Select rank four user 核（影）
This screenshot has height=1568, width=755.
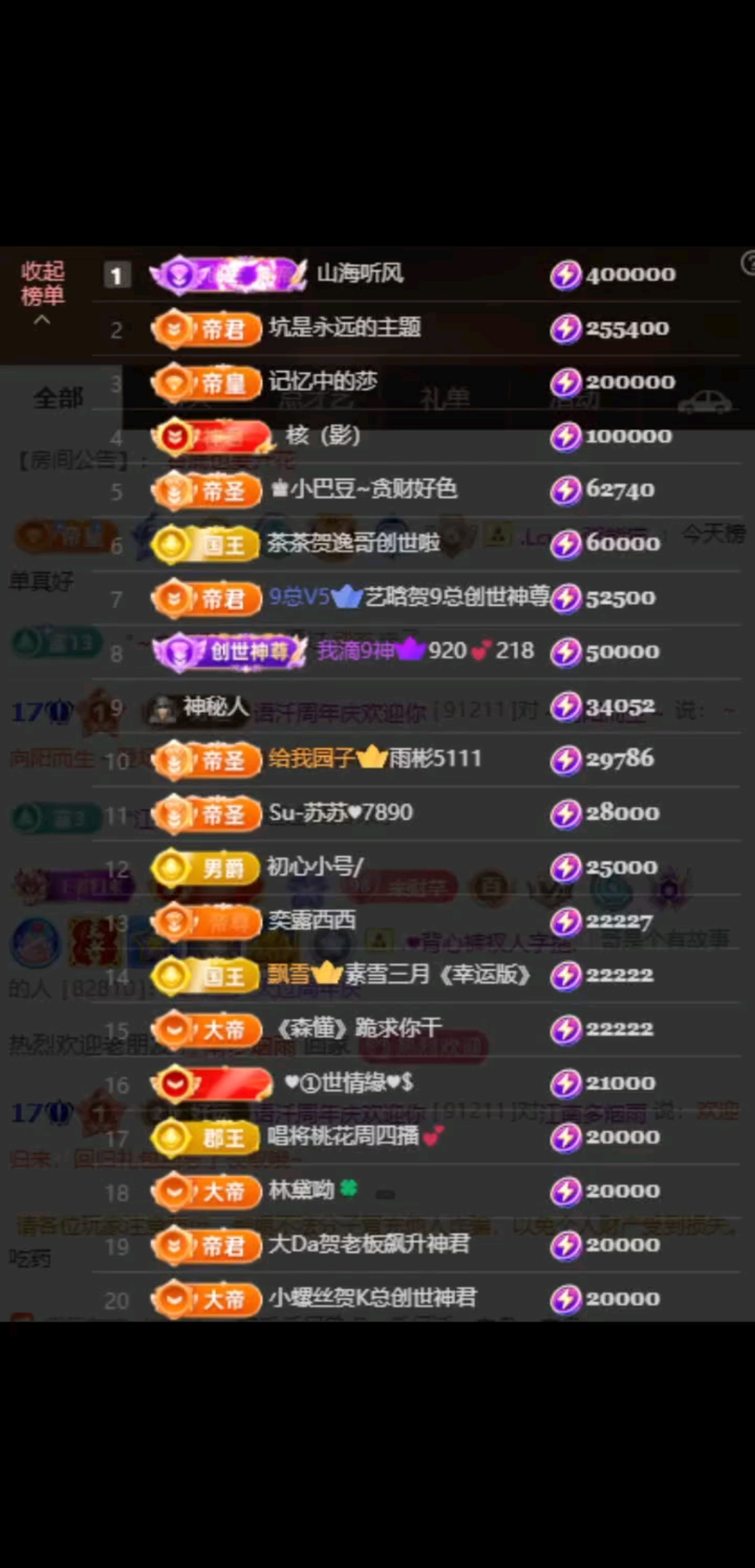[322, 435]
